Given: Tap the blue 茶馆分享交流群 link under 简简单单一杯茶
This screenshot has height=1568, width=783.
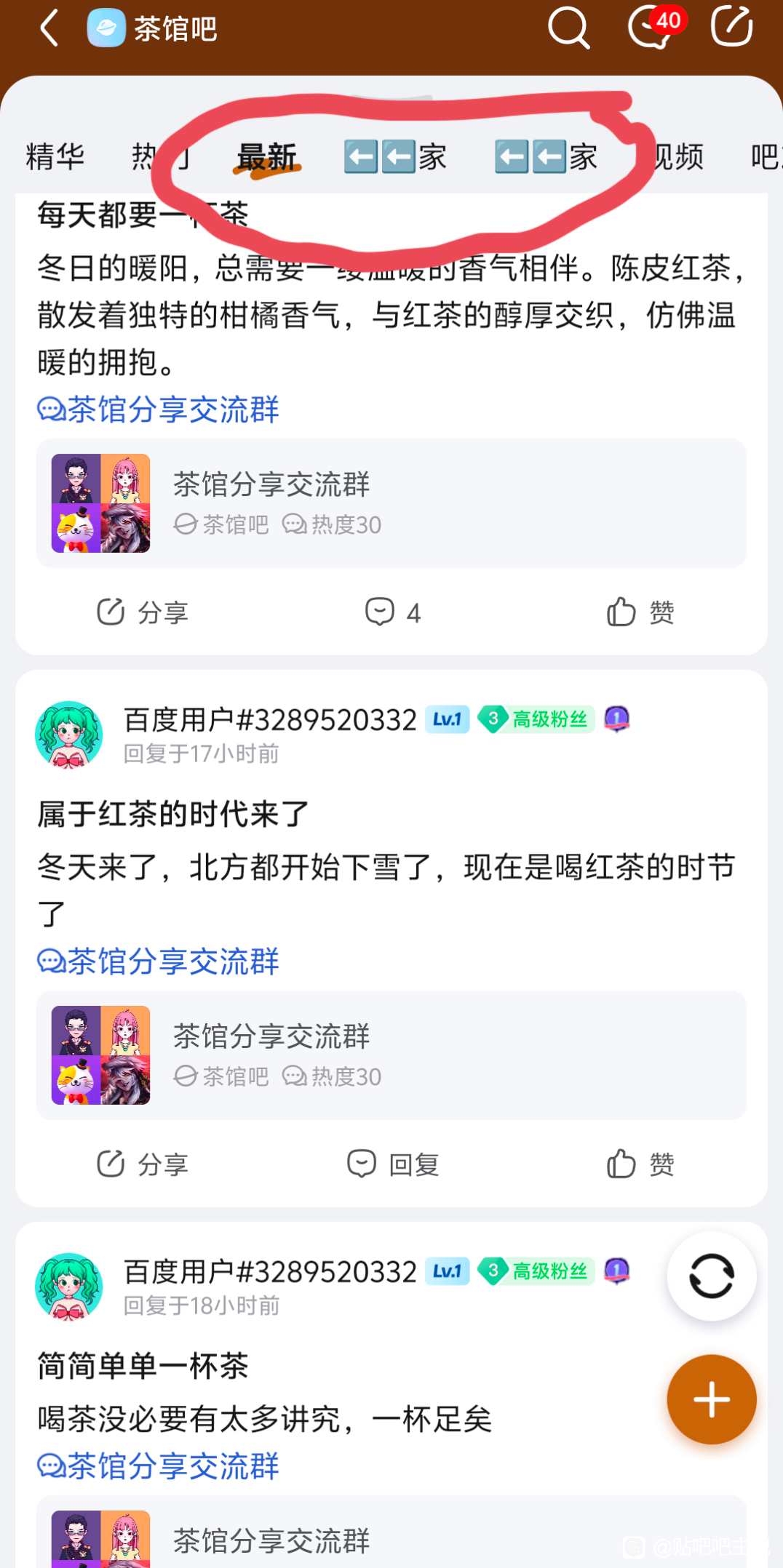Looking at the screenshot, I should tap(159, 1466).
